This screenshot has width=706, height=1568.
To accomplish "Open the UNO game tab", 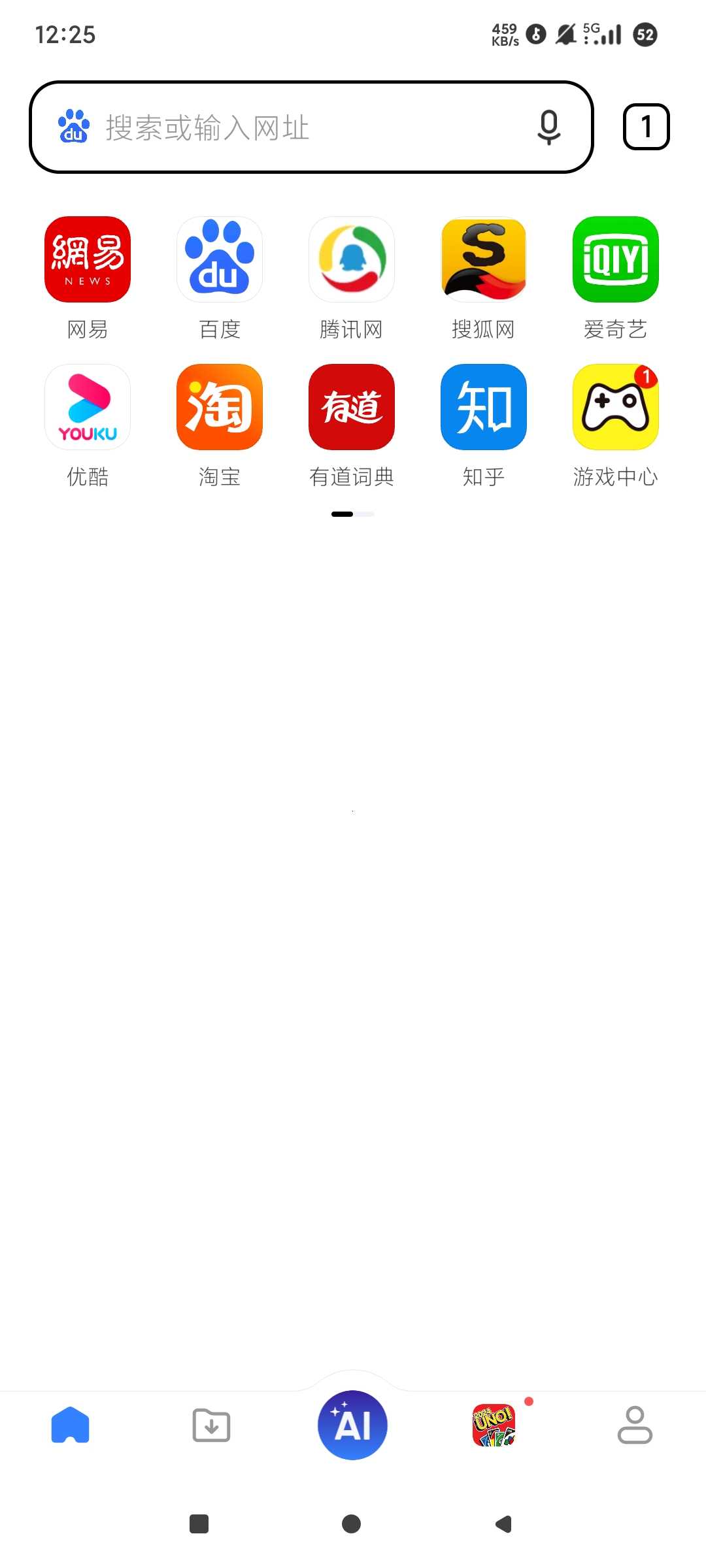I will [x=494, y=1425].
